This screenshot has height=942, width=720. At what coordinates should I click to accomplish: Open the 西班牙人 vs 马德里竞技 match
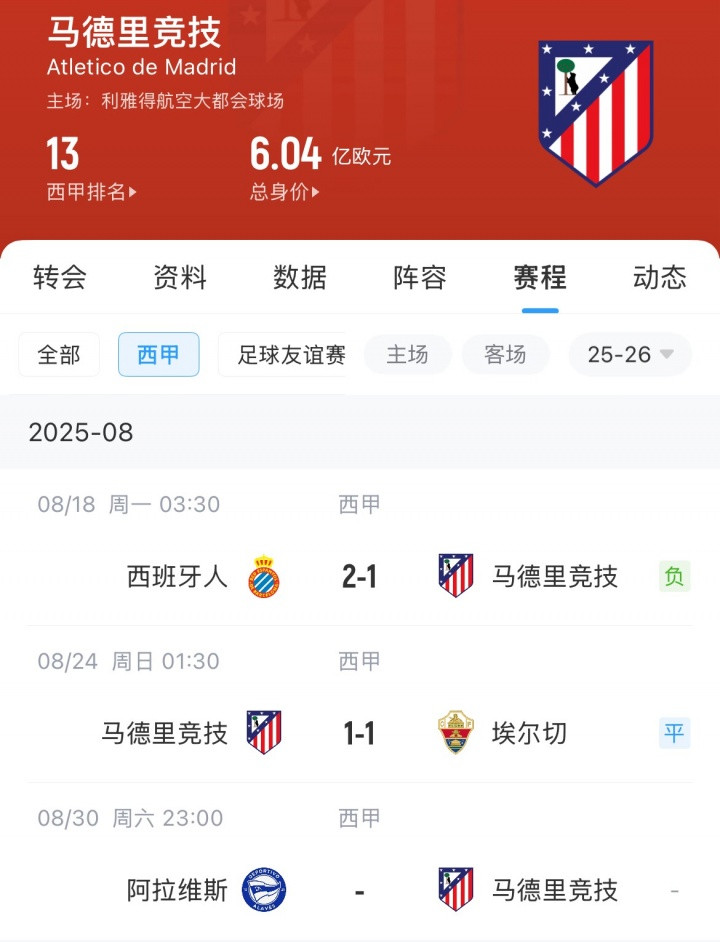360,576
